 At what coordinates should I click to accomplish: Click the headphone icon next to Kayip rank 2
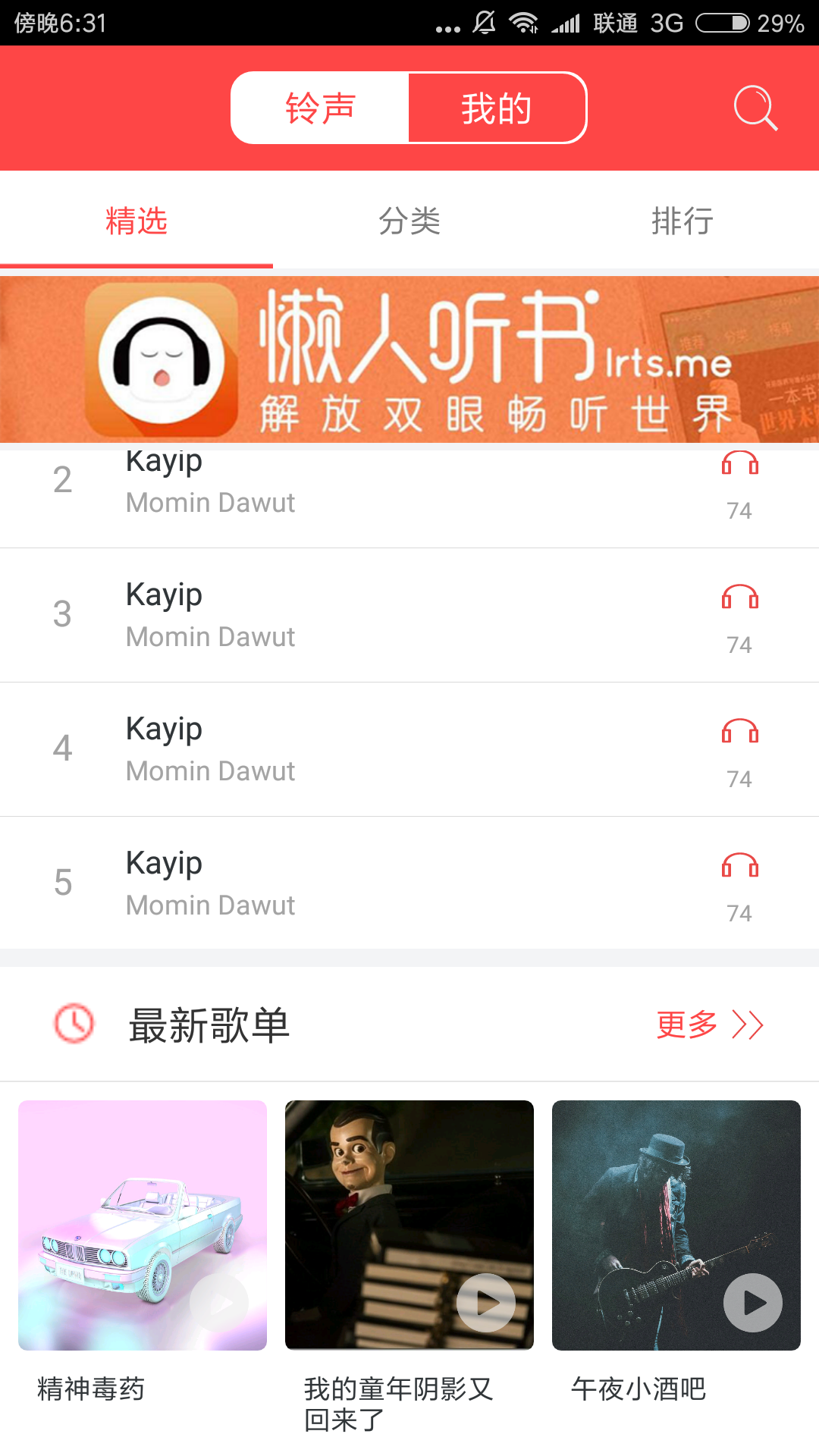click(739, 466)
